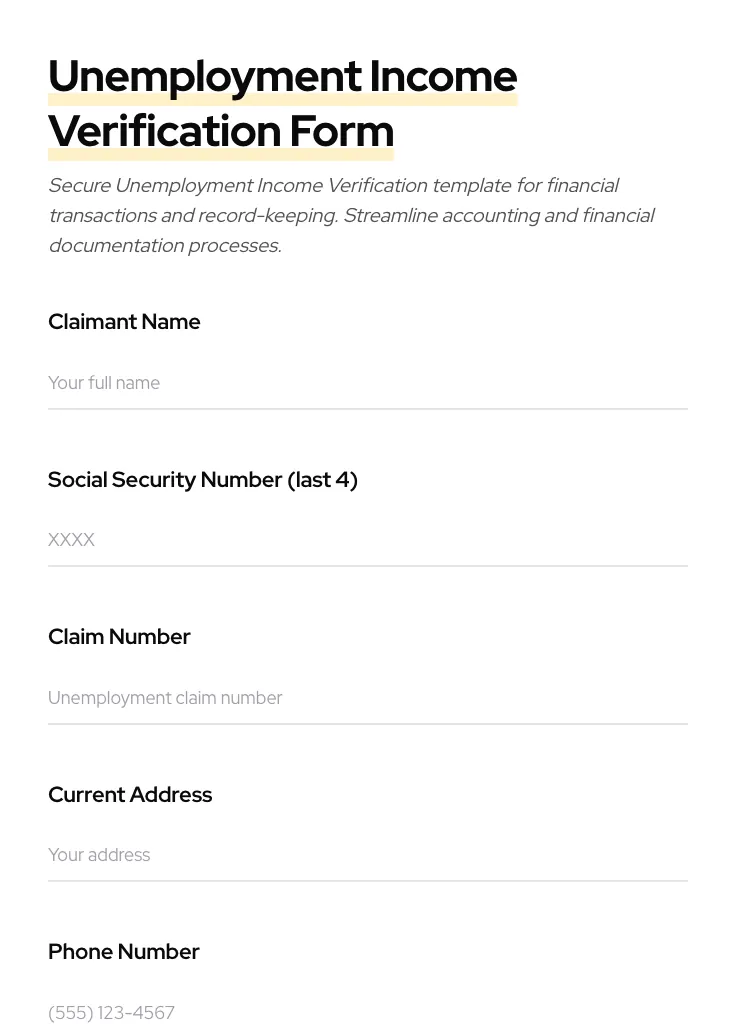Viewport: 736px width, 1024px height.
Task: Click the "Your full name" placeholder text
Action: [104, 383]
